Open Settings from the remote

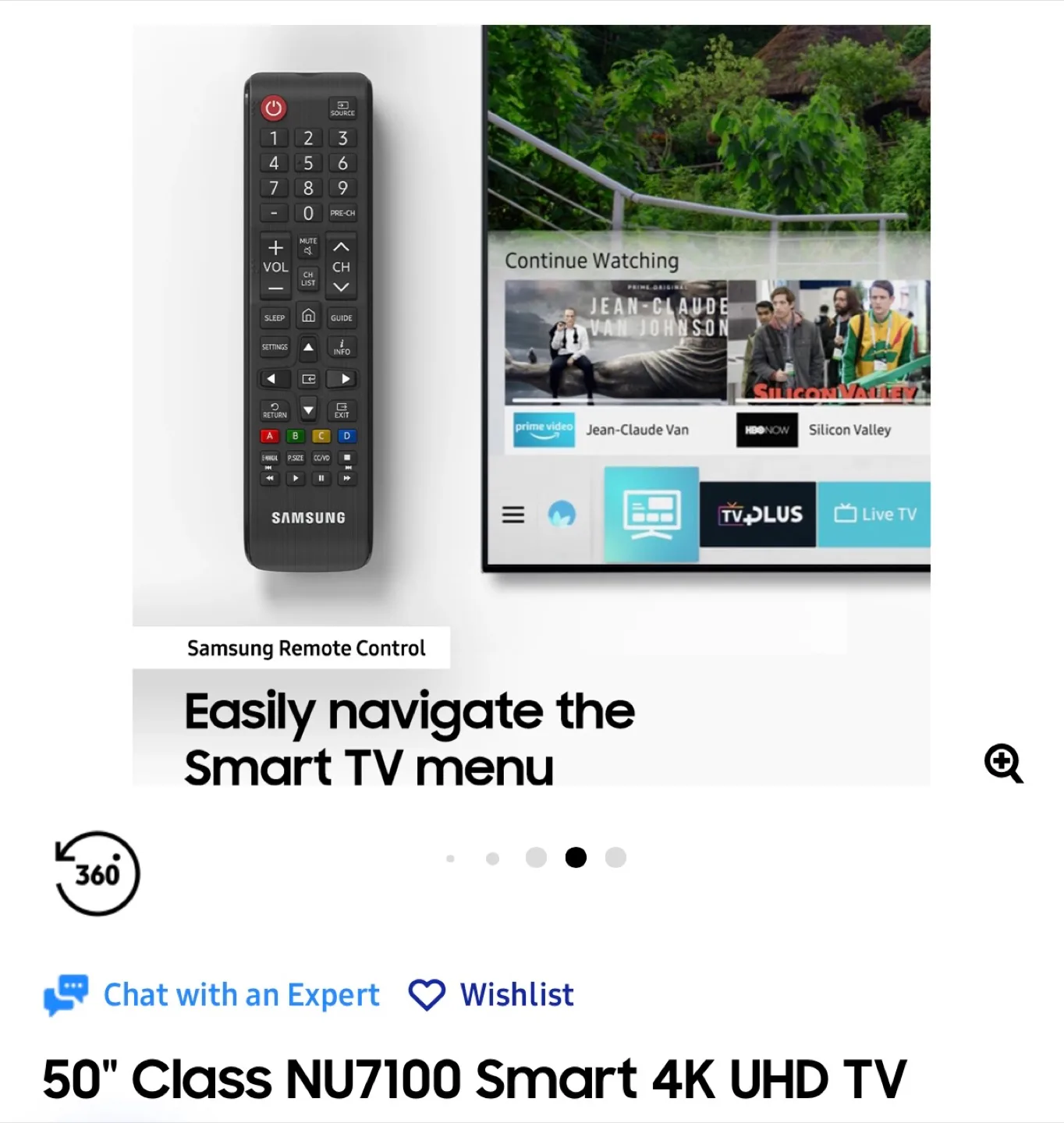[274, 348]
